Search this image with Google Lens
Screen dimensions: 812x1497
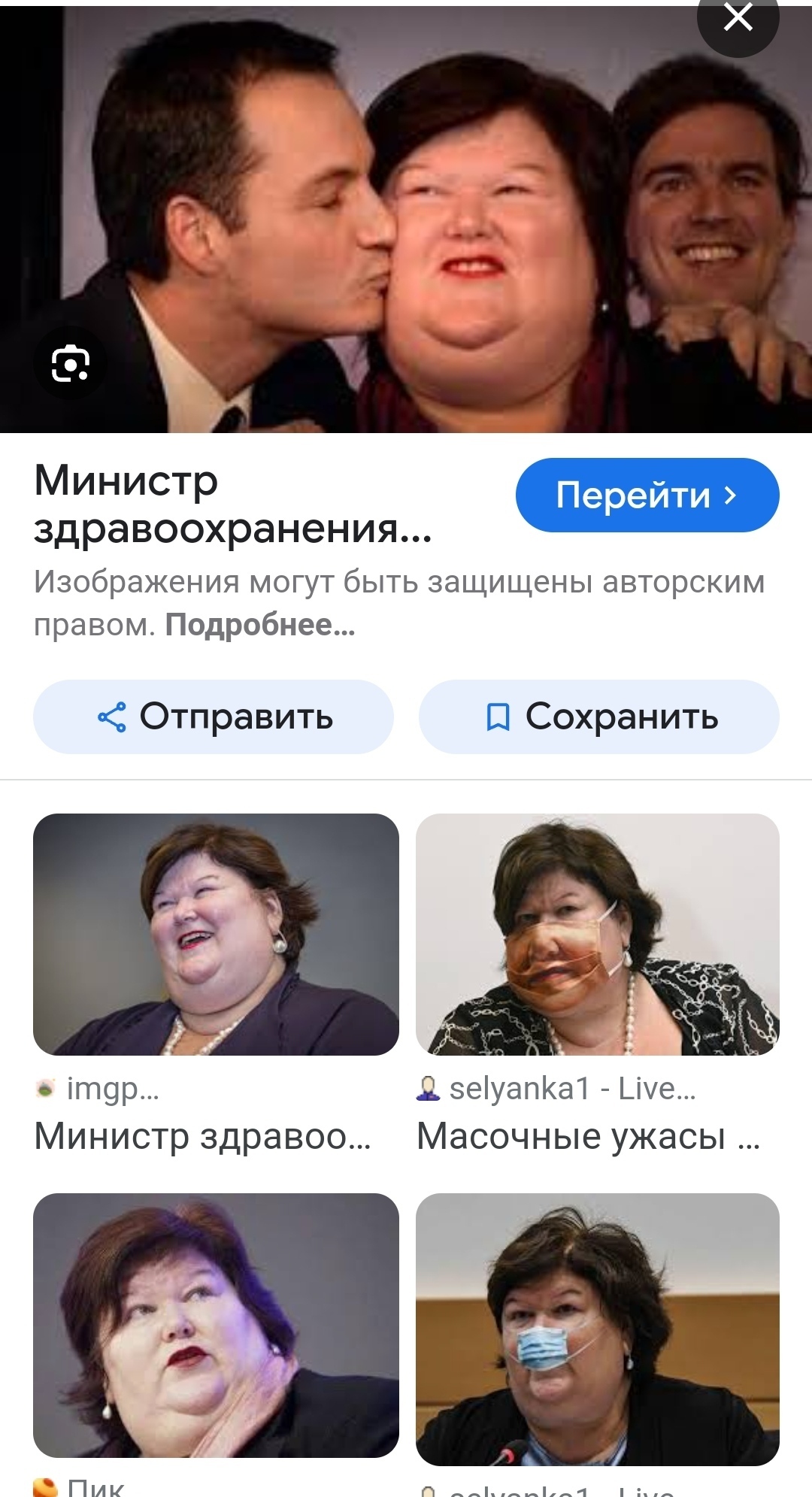tap(70, 364)
